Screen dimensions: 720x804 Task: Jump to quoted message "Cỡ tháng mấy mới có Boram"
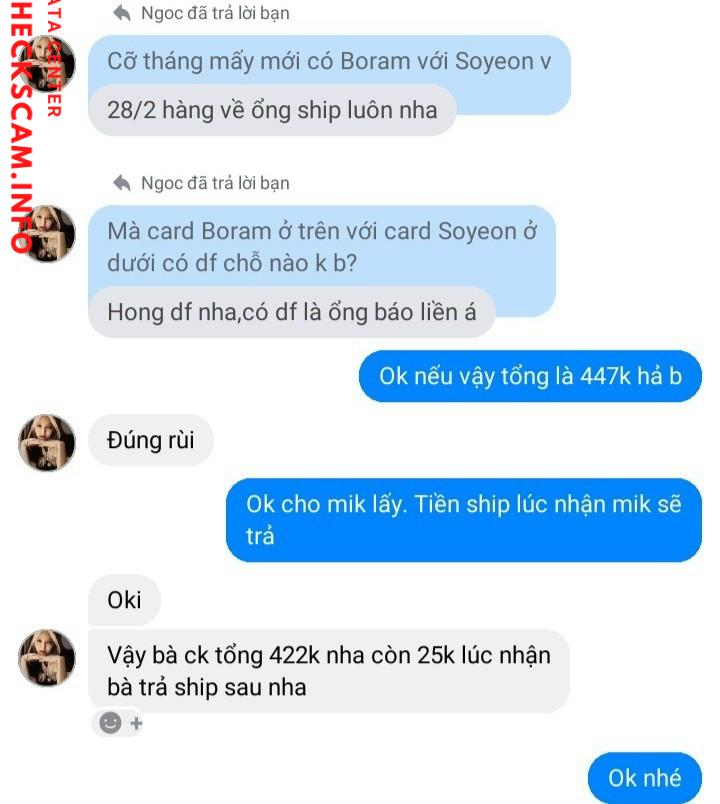click(329, 61)
